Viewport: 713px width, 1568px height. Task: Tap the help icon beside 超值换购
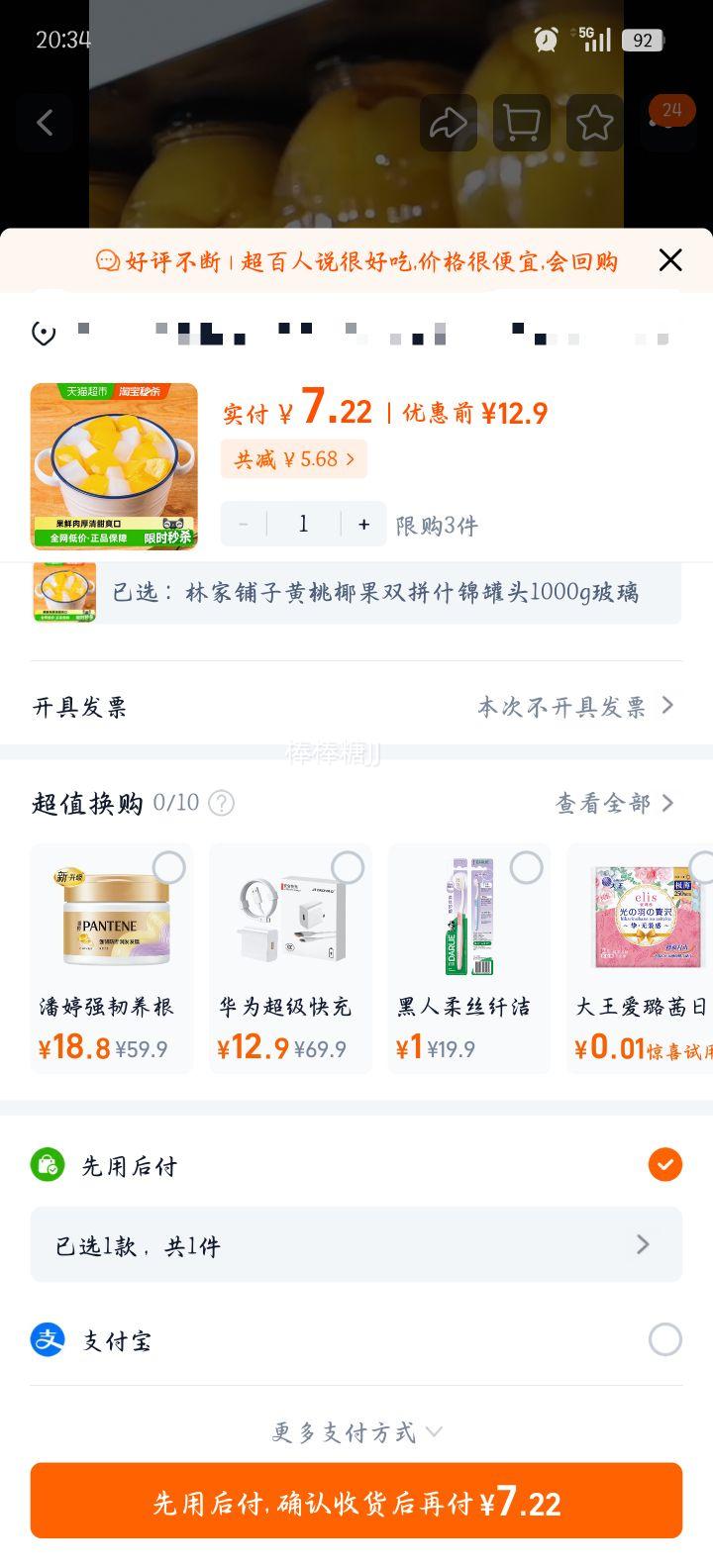[220, 803]
